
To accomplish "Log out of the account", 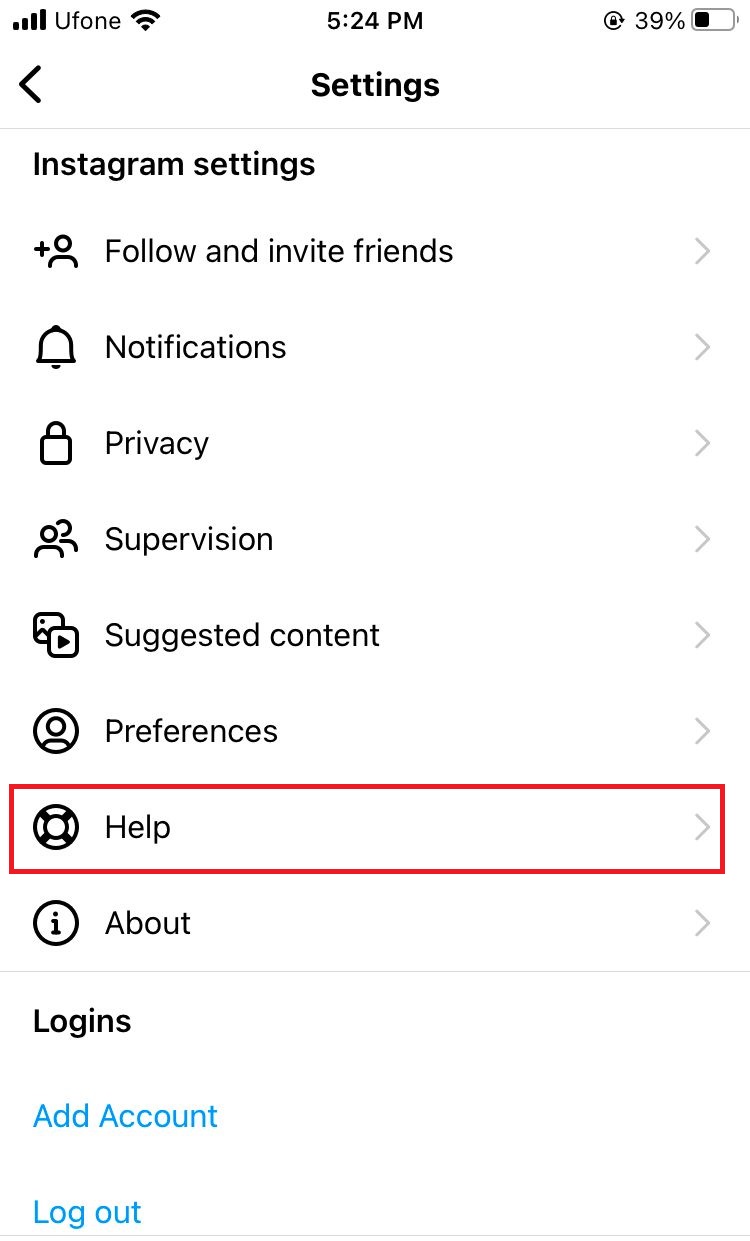I will point(87,1212).
